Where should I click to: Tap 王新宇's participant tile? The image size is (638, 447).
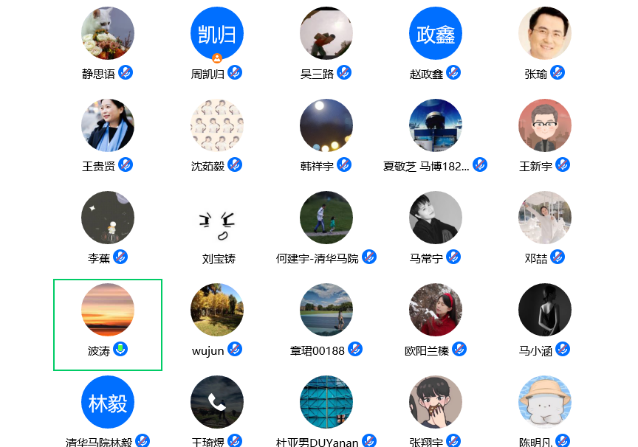coord(544,126)
